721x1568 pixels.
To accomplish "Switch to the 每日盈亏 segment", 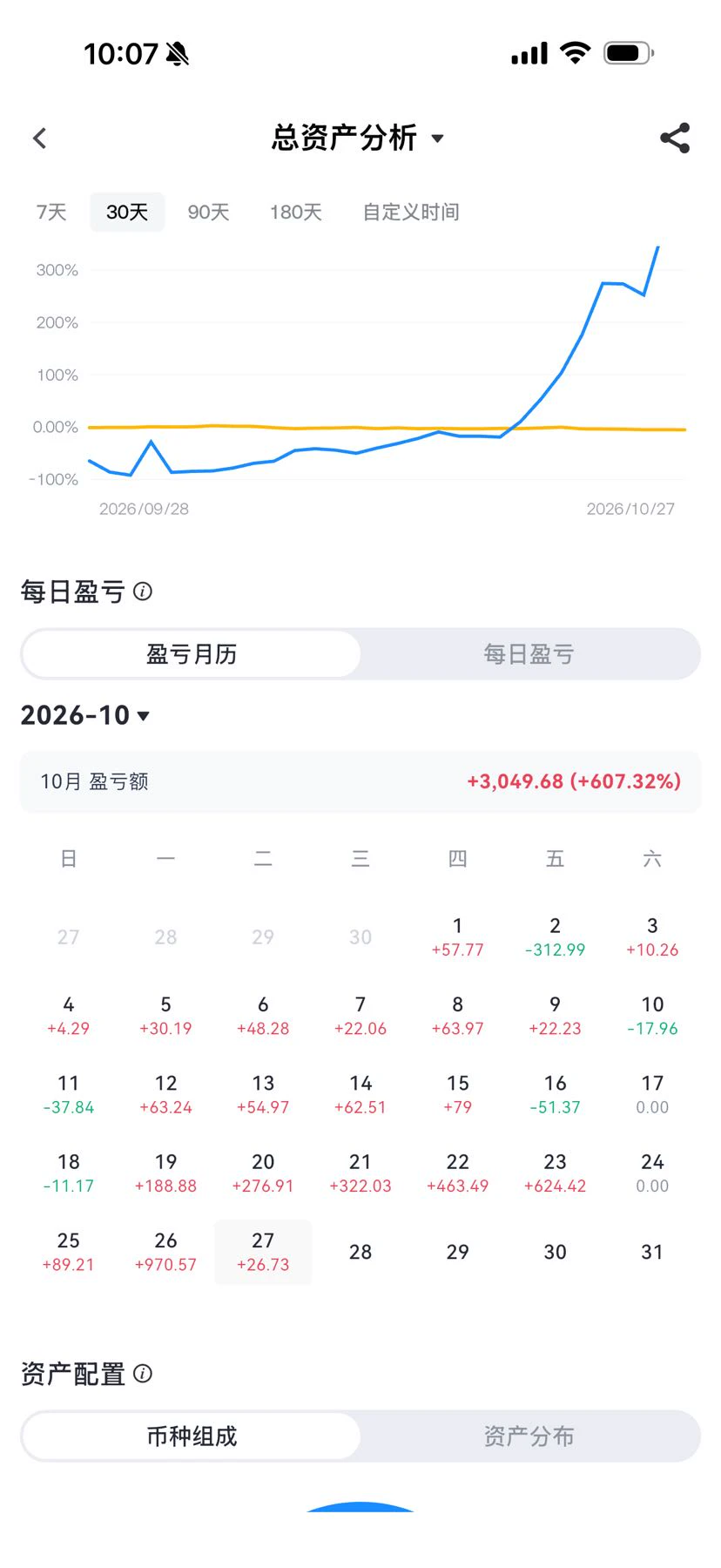I will (529, 654).
